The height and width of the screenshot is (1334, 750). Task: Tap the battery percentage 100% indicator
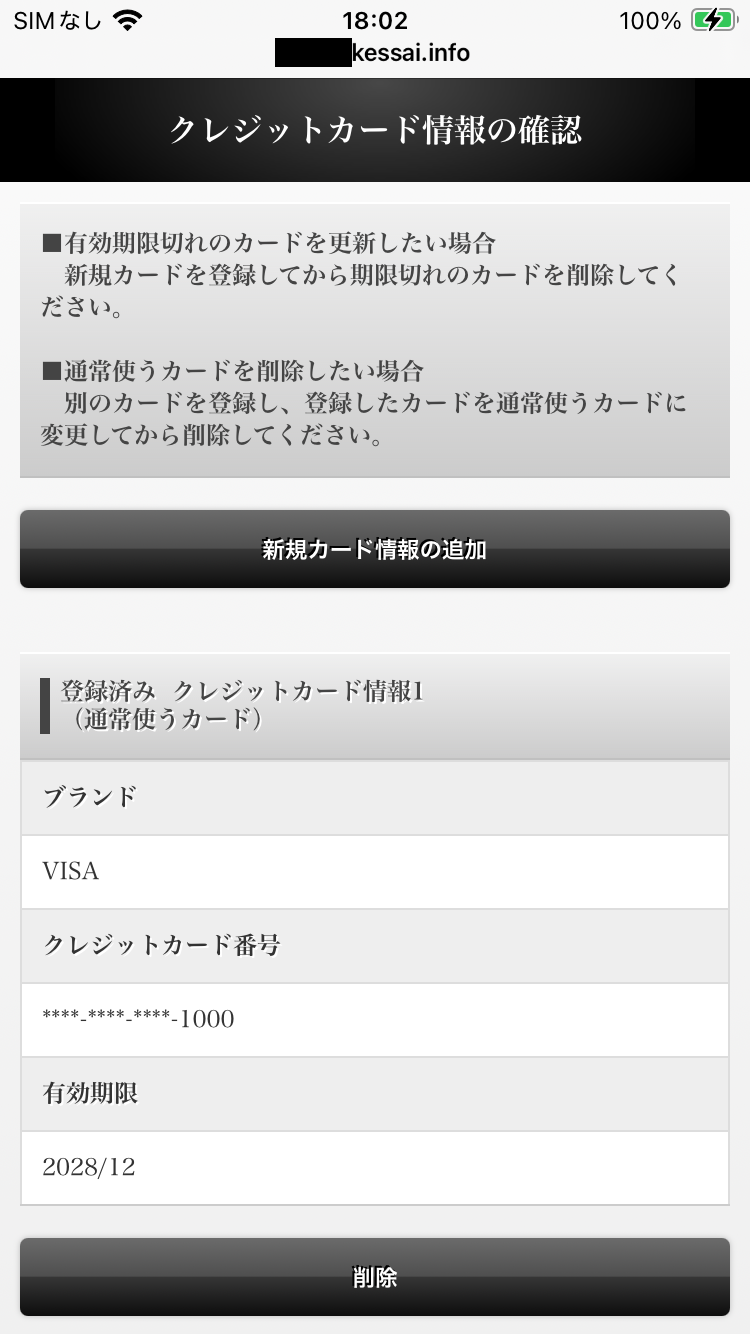click(650, 19)
